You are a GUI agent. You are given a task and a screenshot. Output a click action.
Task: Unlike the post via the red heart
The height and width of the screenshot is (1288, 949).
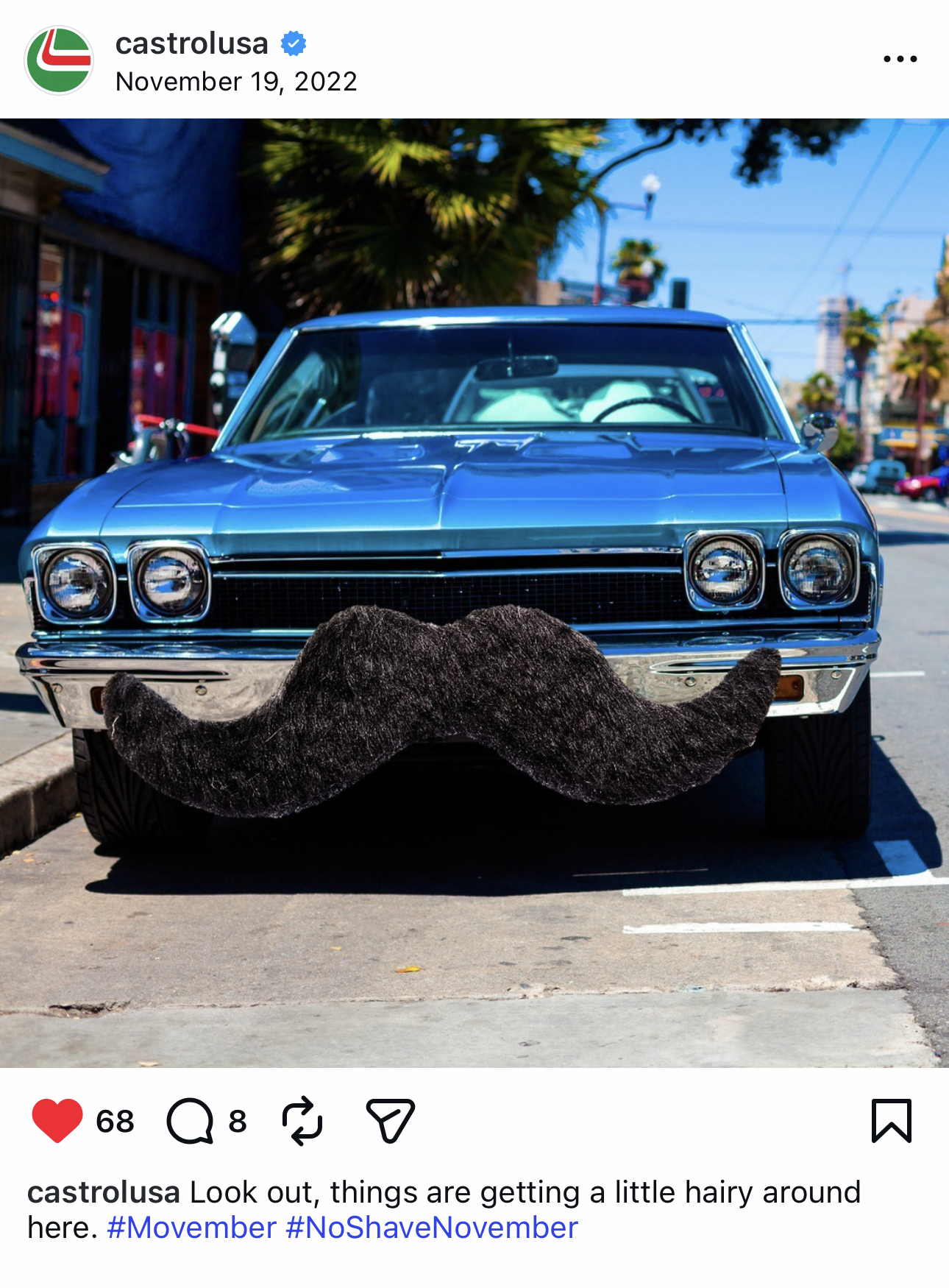point(57,1120)
